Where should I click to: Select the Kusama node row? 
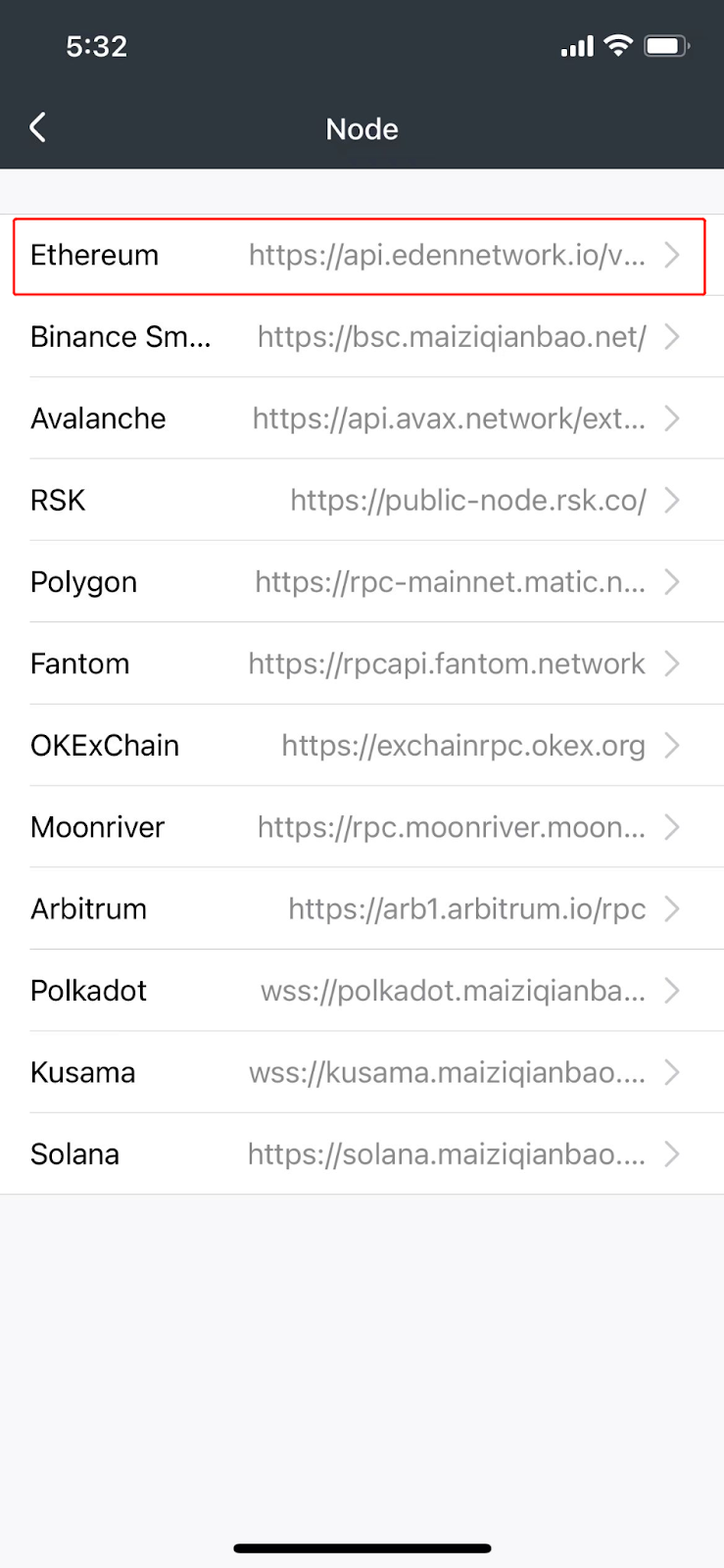pyautogui.click(x=361, y=1073)
